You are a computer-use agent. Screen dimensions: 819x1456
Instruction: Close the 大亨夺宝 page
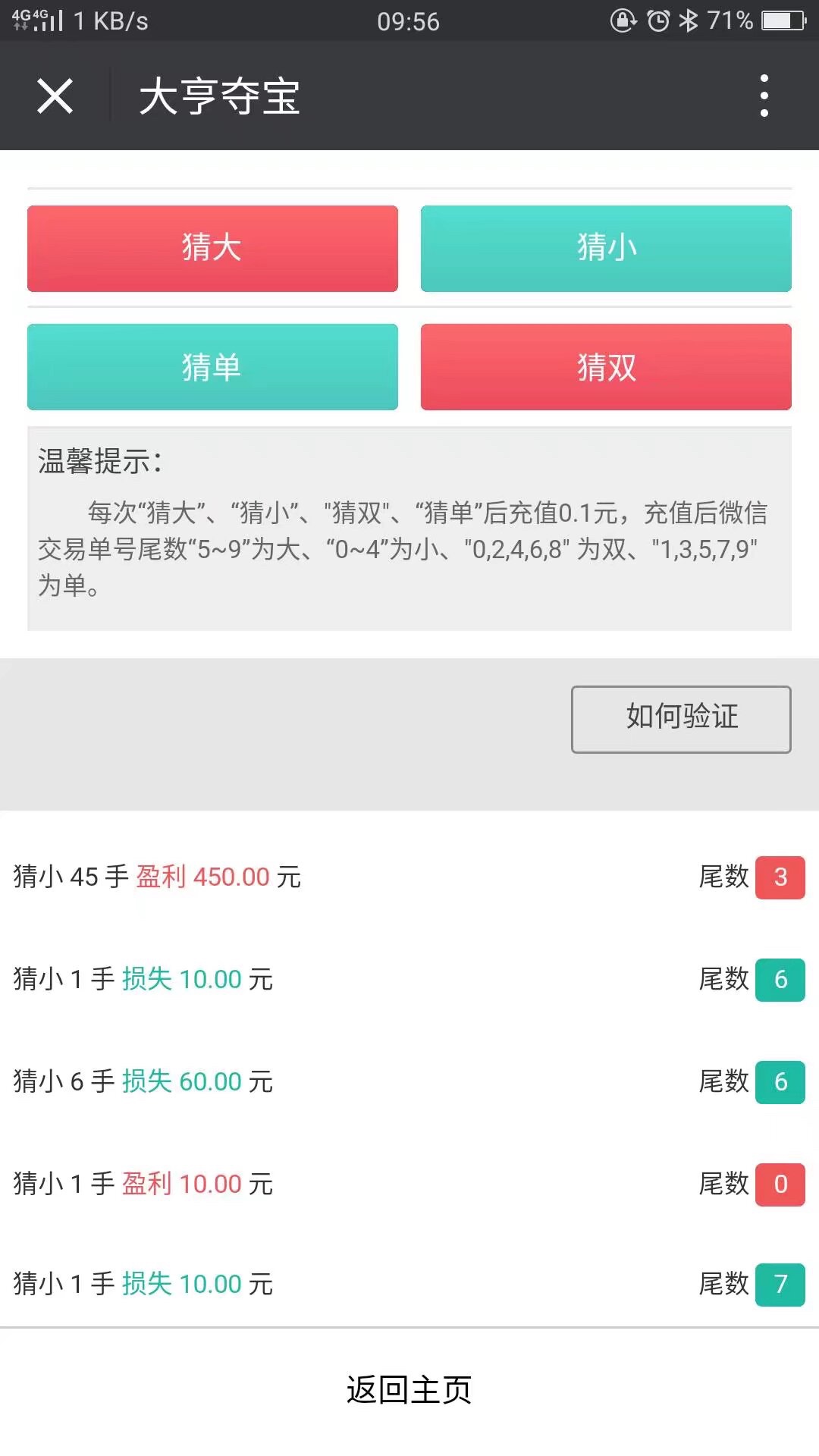click(x=55, y=96)
